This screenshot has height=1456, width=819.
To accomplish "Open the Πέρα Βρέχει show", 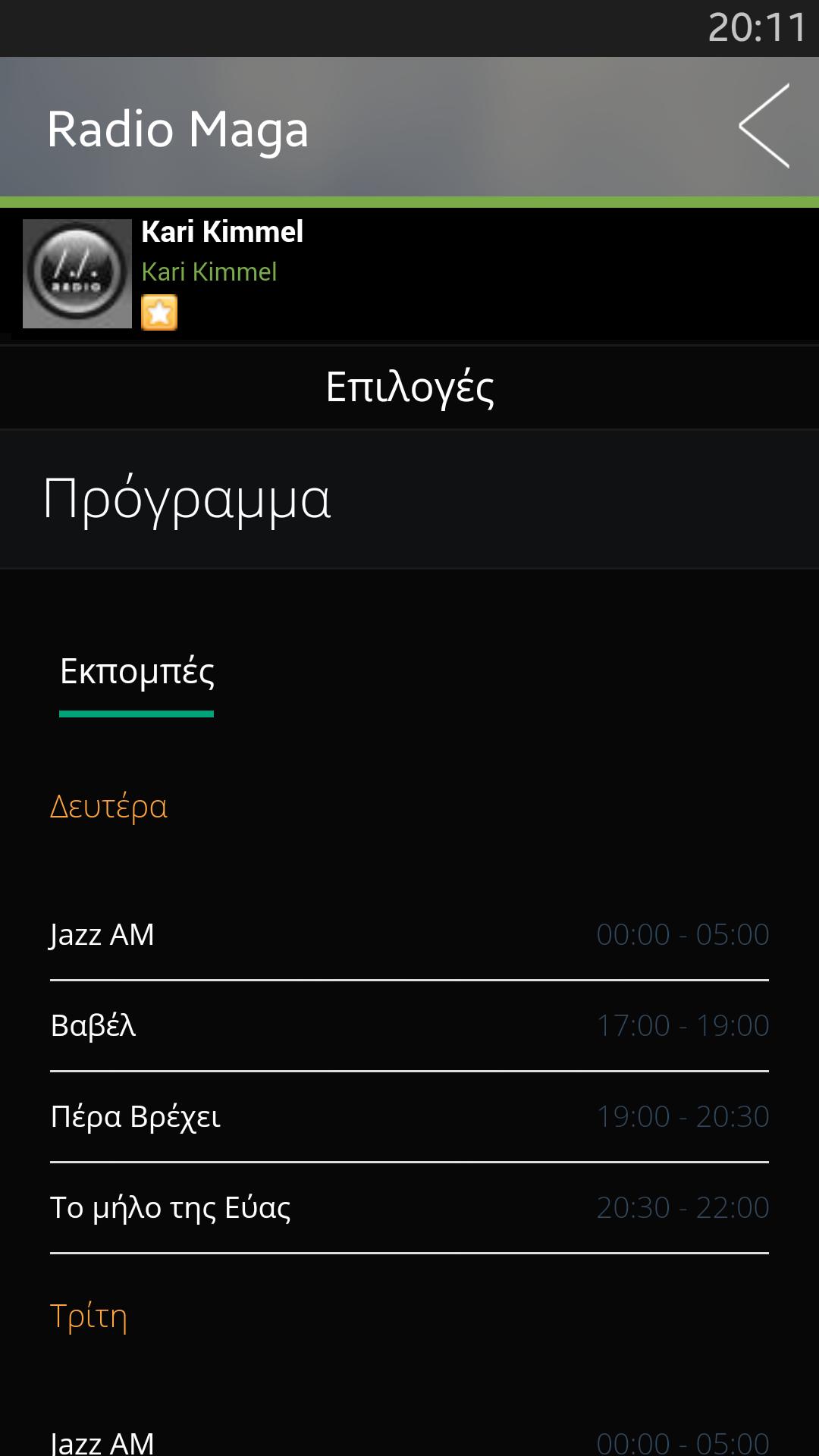I will click(409, 1117).
